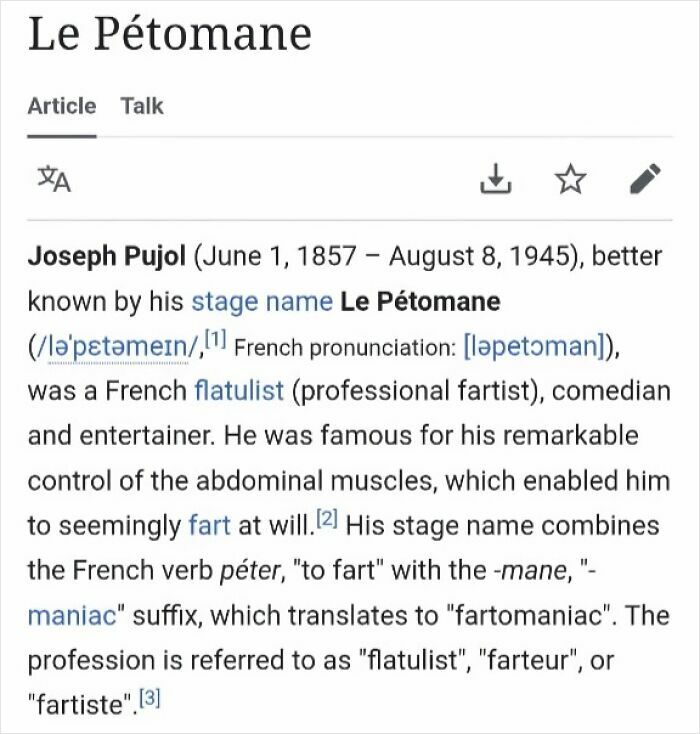Viewport: 700px width, 734px height.
Task: Select the Article tab
Action: click(62, 106)
